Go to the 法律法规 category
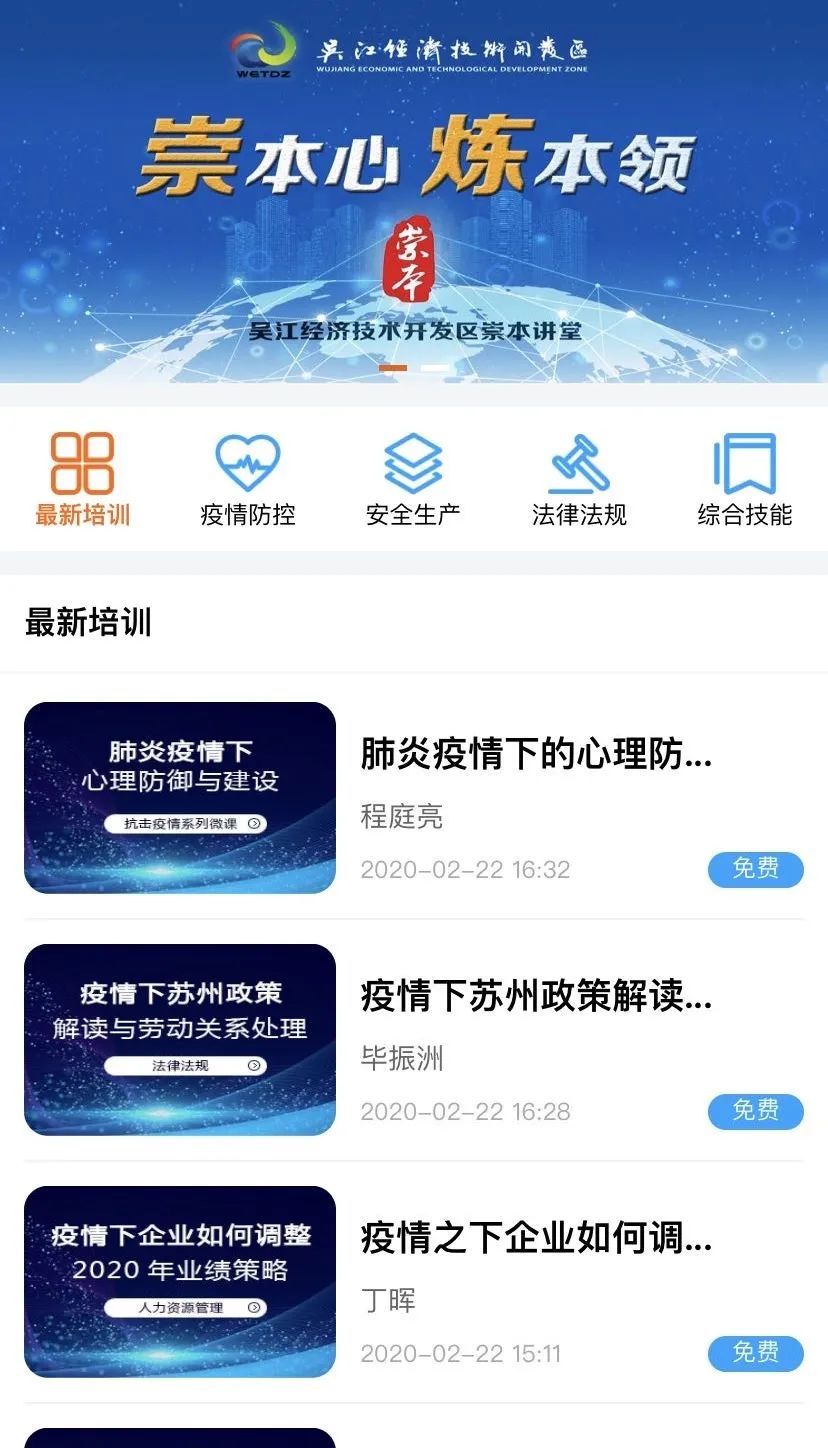This screenshot has width=828, height=1448. 579,480
